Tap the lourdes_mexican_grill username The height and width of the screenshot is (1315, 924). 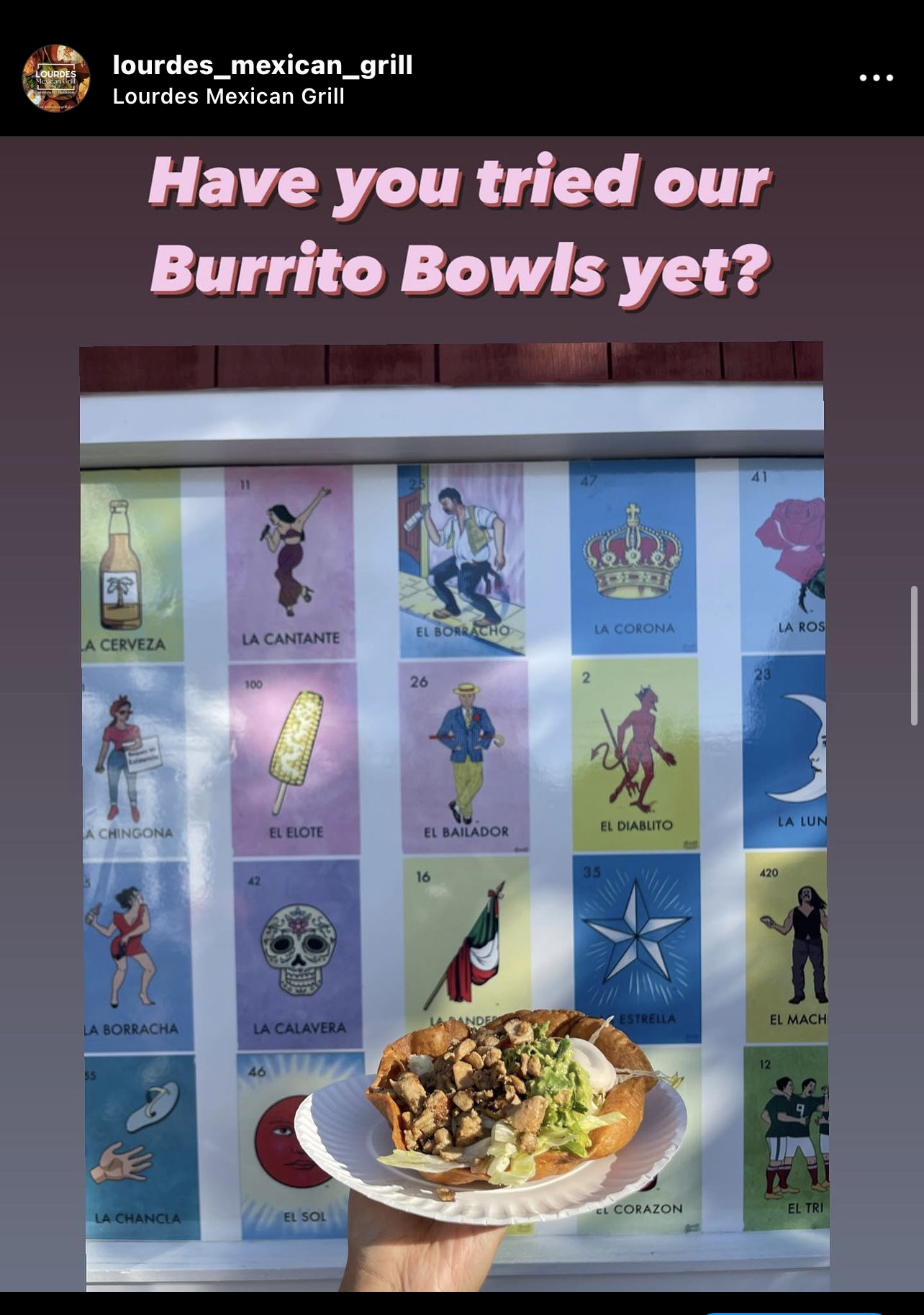[x=263, y=65]
